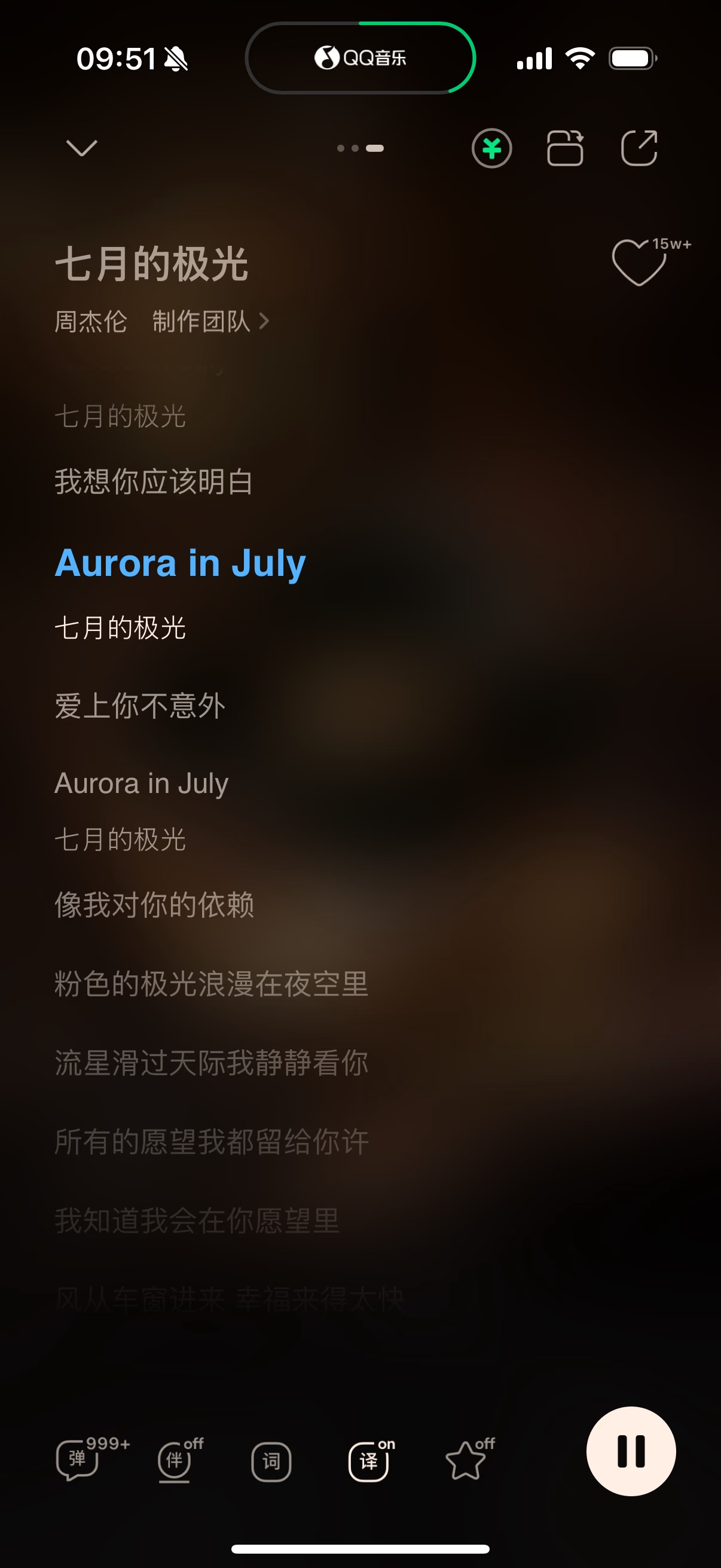Open the 词 lyrics settings

pos(271,1462)
